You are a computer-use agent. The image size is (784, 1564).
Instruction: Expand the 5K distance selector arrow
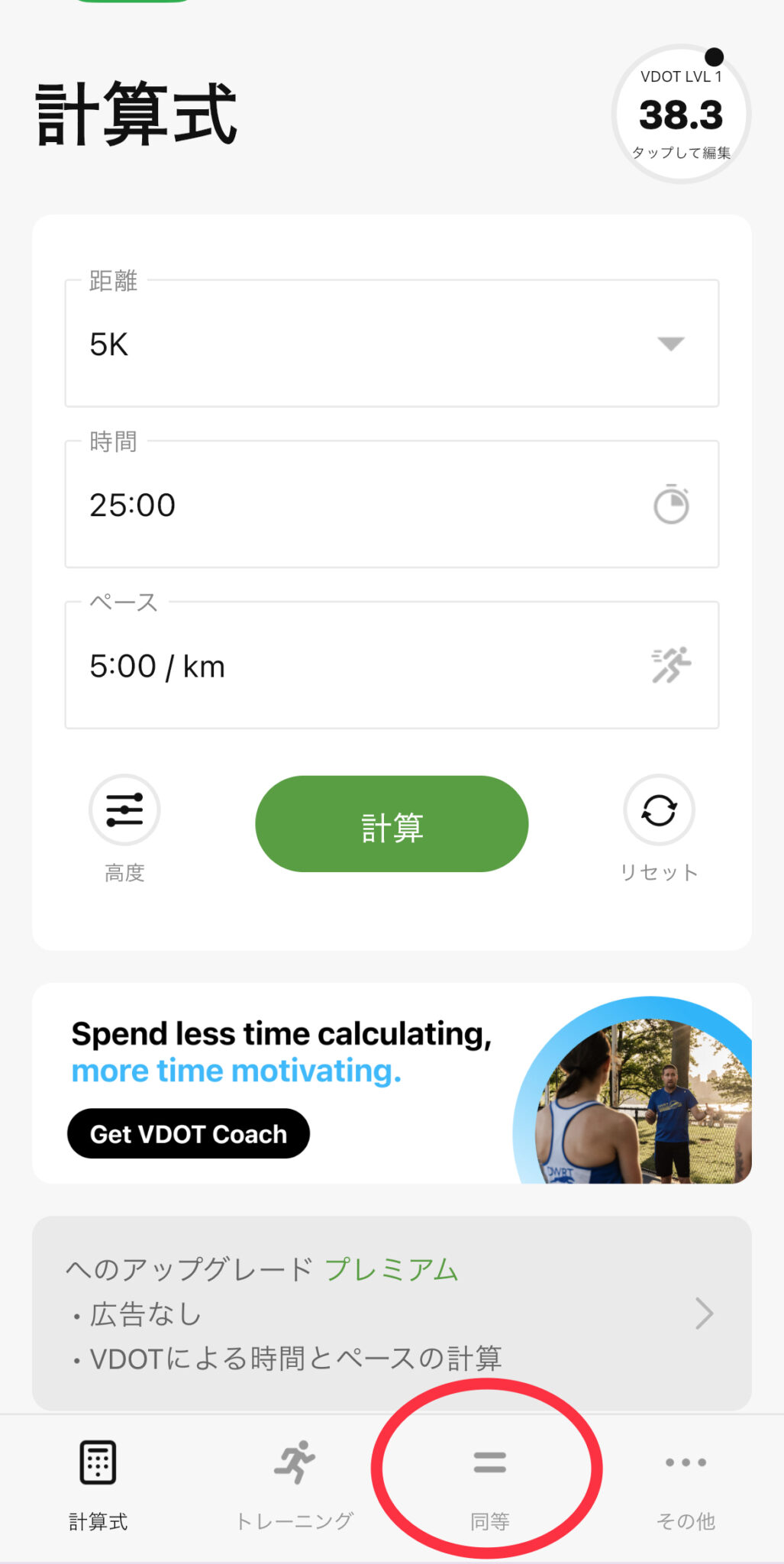669,344
